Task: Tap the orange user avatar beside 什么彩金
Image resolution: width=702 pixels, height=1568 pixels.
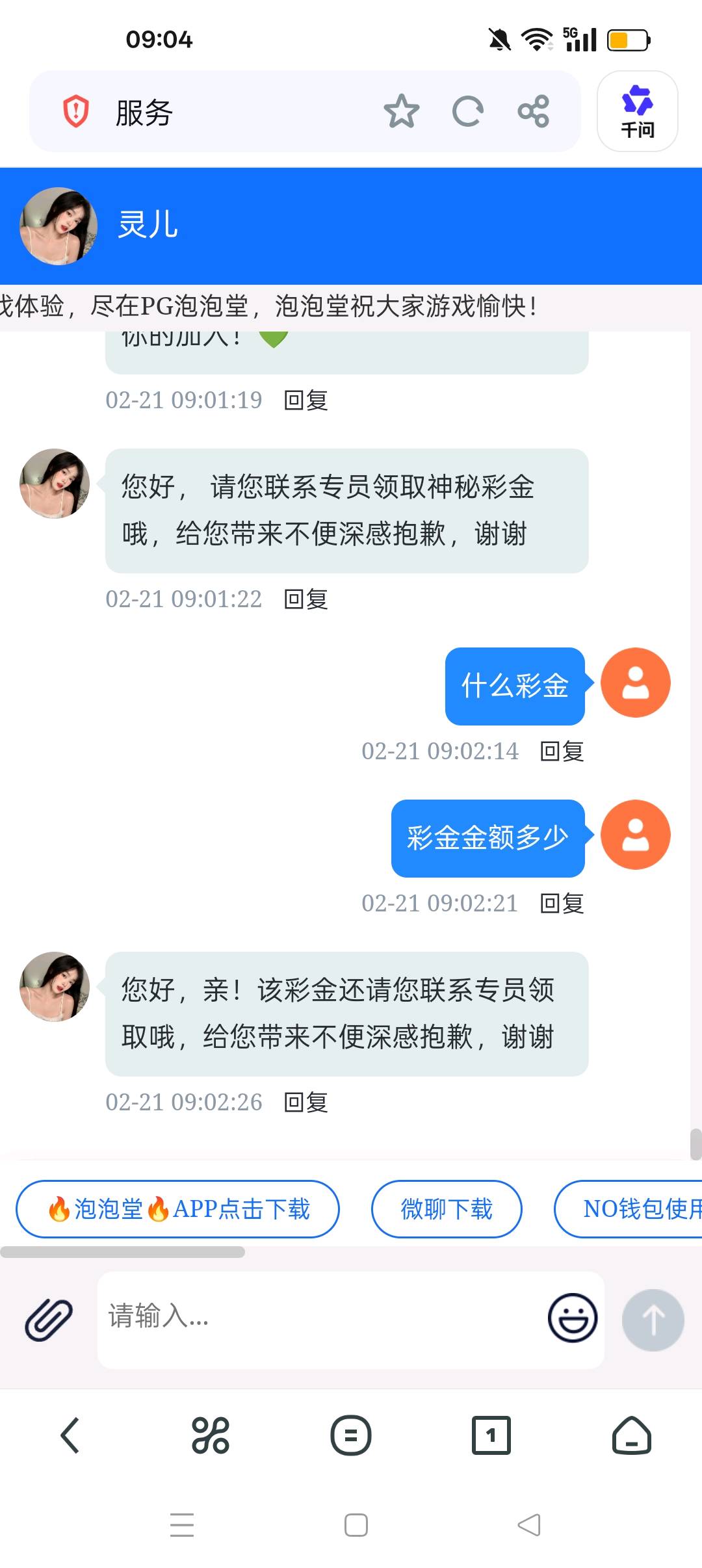Action: point(635,681)
